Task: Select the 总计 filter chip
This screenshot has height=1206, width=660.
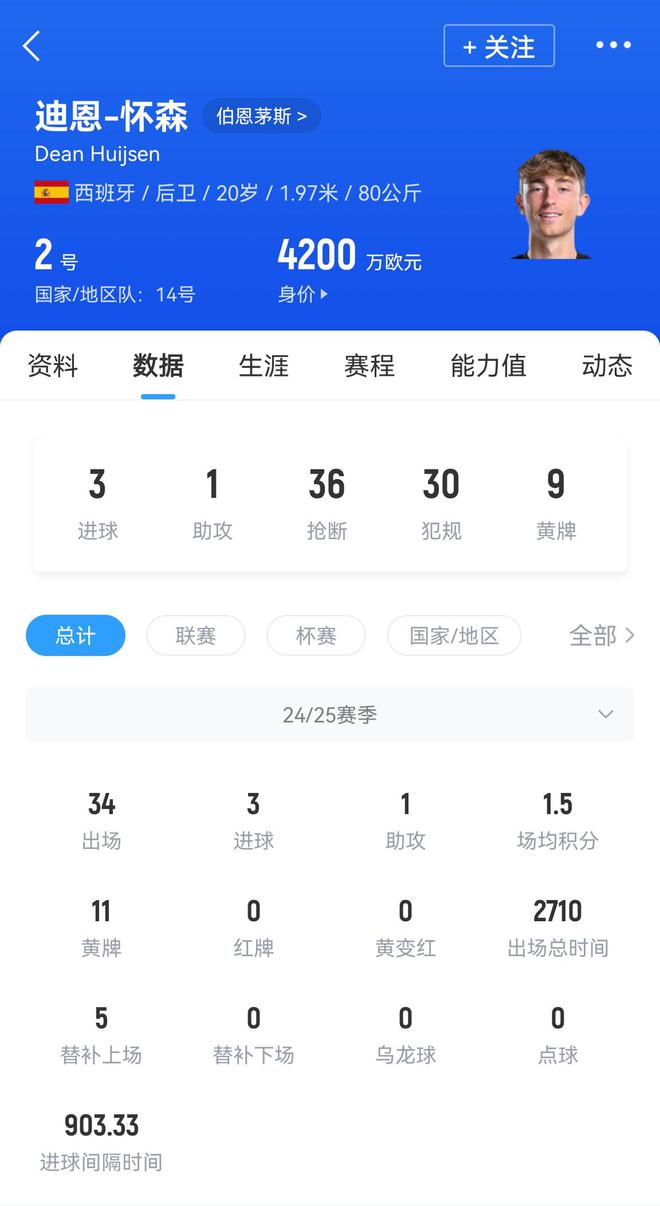Action: pos(75,635)
